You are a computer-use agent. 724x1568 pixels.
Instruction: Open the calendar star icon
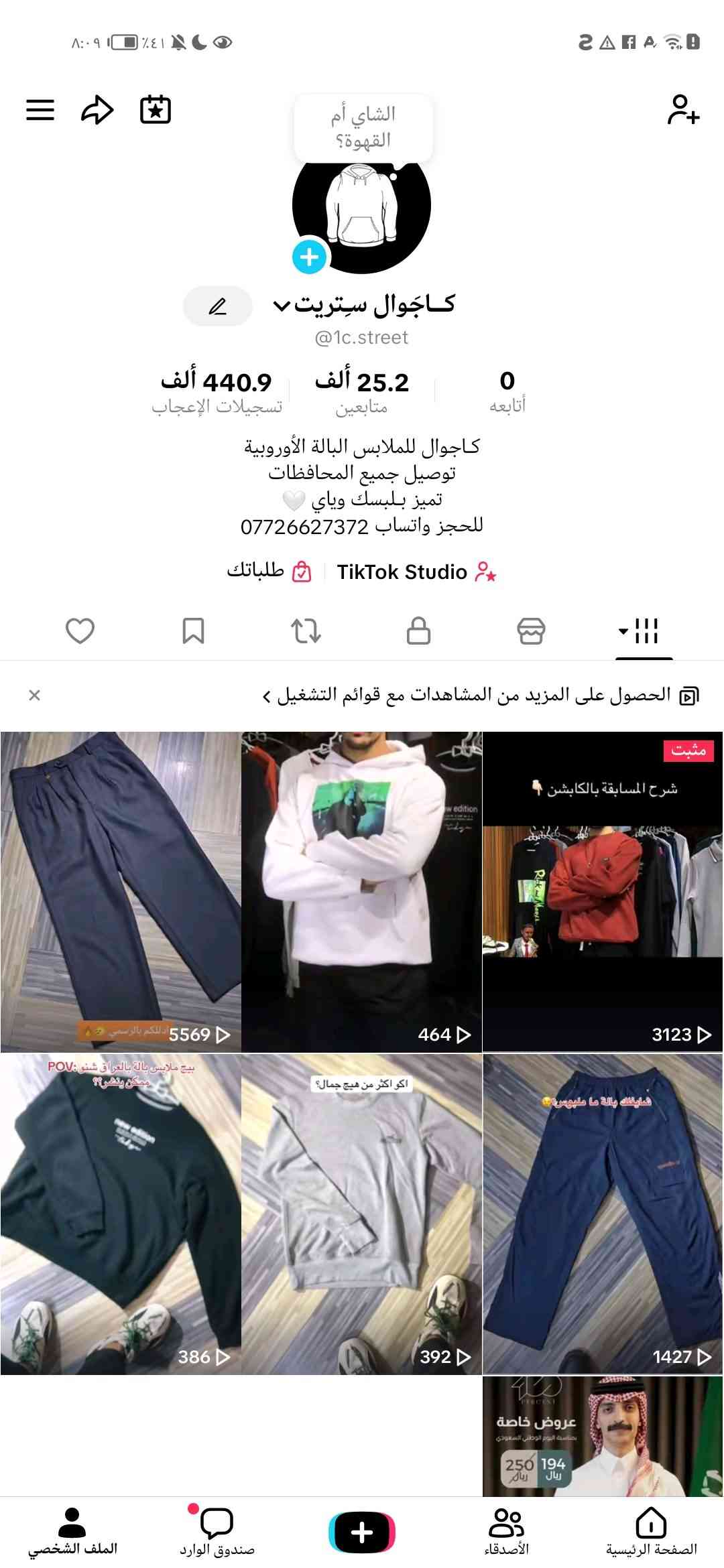click(x=156, y=110)
